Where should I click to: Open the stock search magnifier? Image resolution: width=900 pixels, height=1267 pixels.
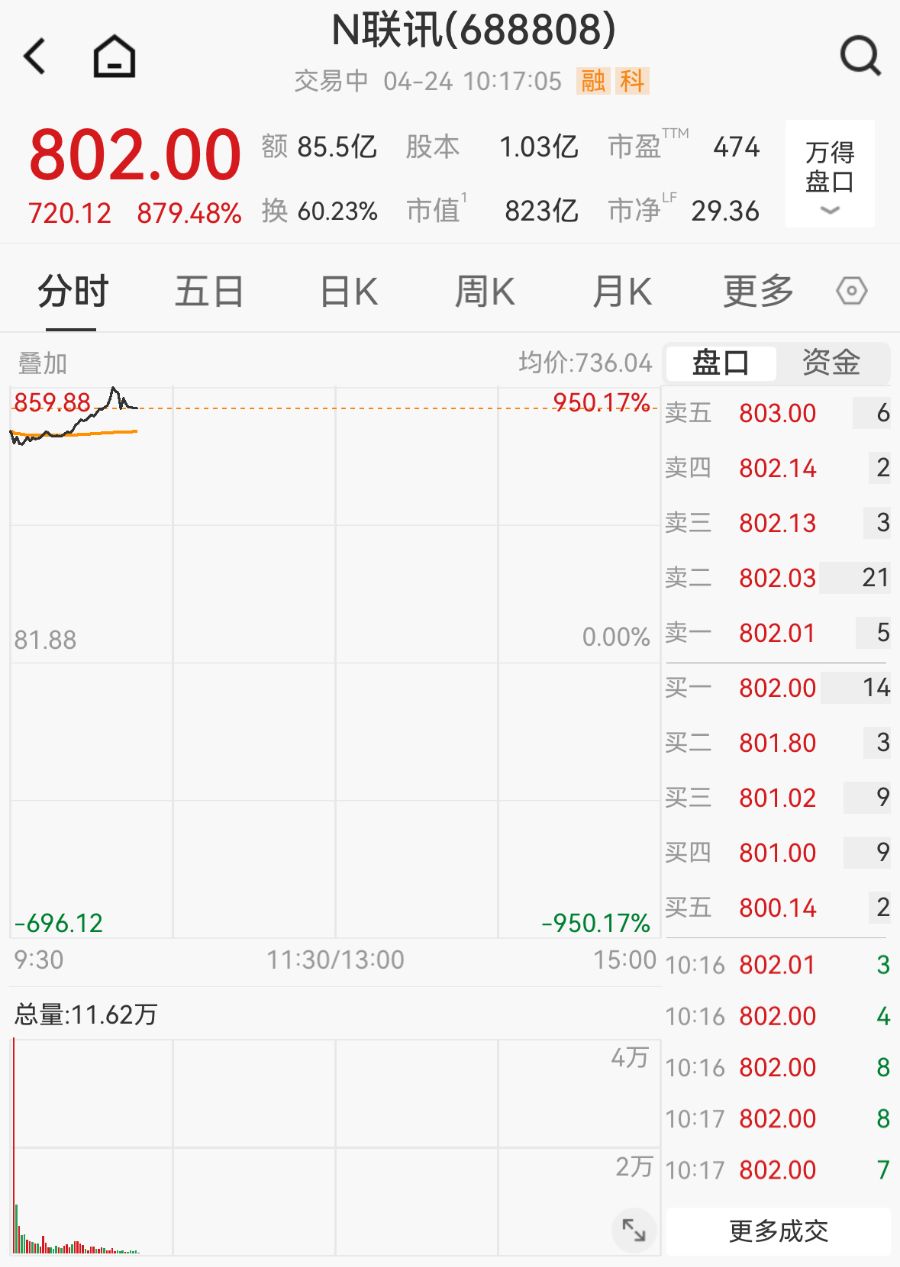860,57
